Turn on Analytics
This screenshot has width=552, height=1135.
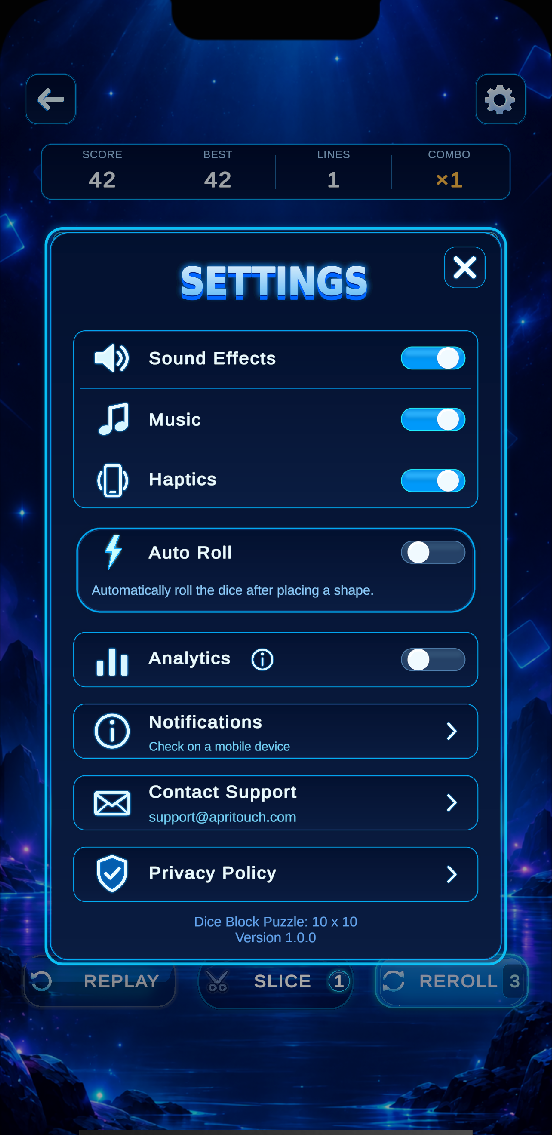[433, 659]
